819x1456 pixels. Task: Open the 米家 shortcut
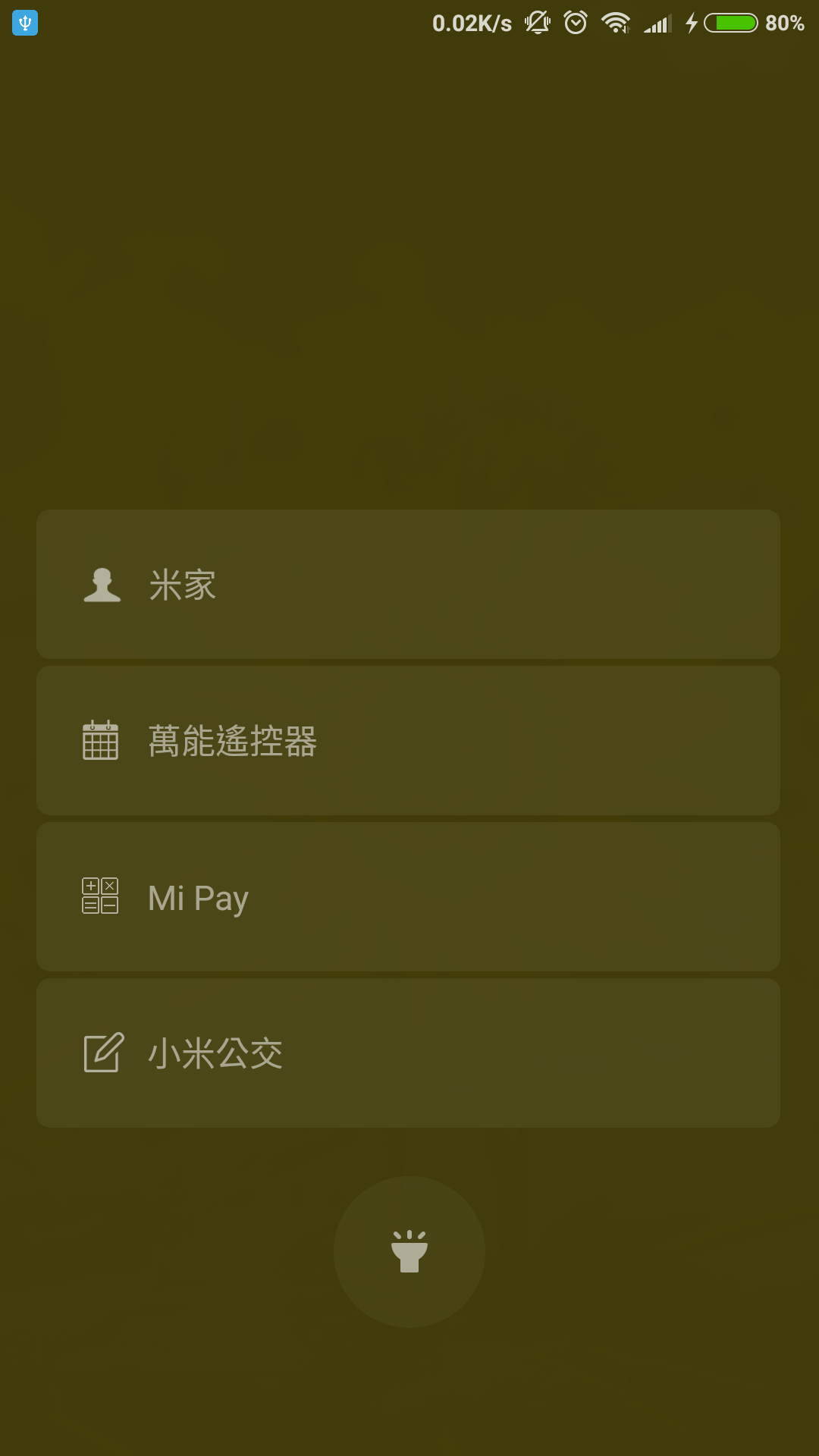(x=408, y=584)
